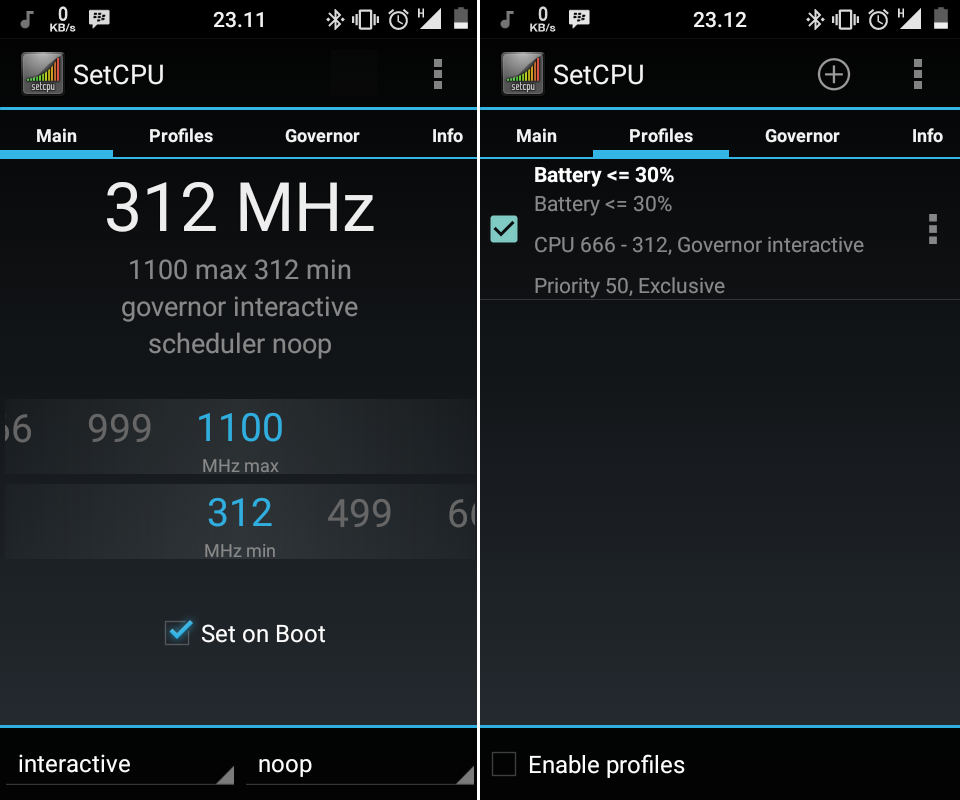Open Info tab on the profiles list screen
This screenshot has height=800, width=960.
tap(927, 136)
